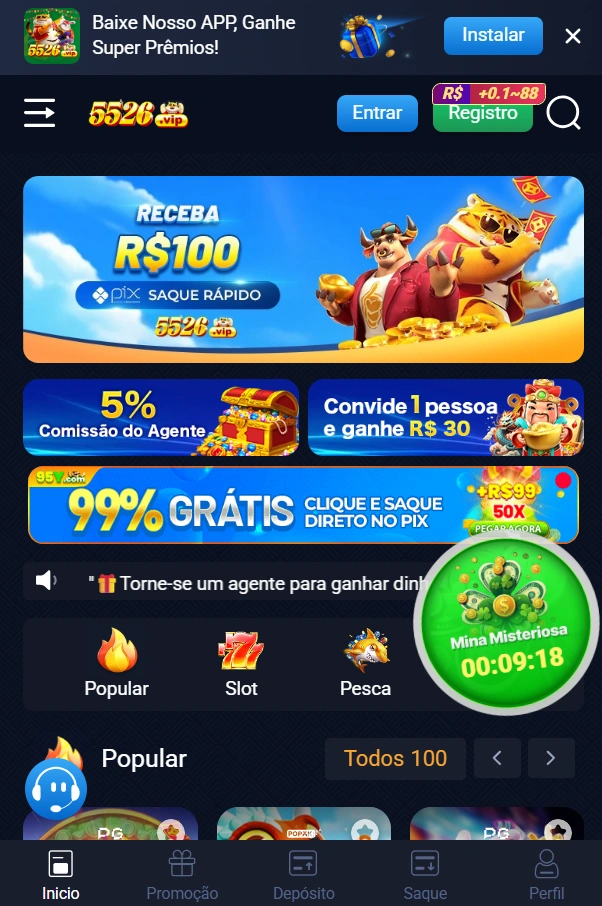This screenshot has width=602, height=906.
Task: Open the Convide 1 pessoa banner
Action: click(445, 417)
